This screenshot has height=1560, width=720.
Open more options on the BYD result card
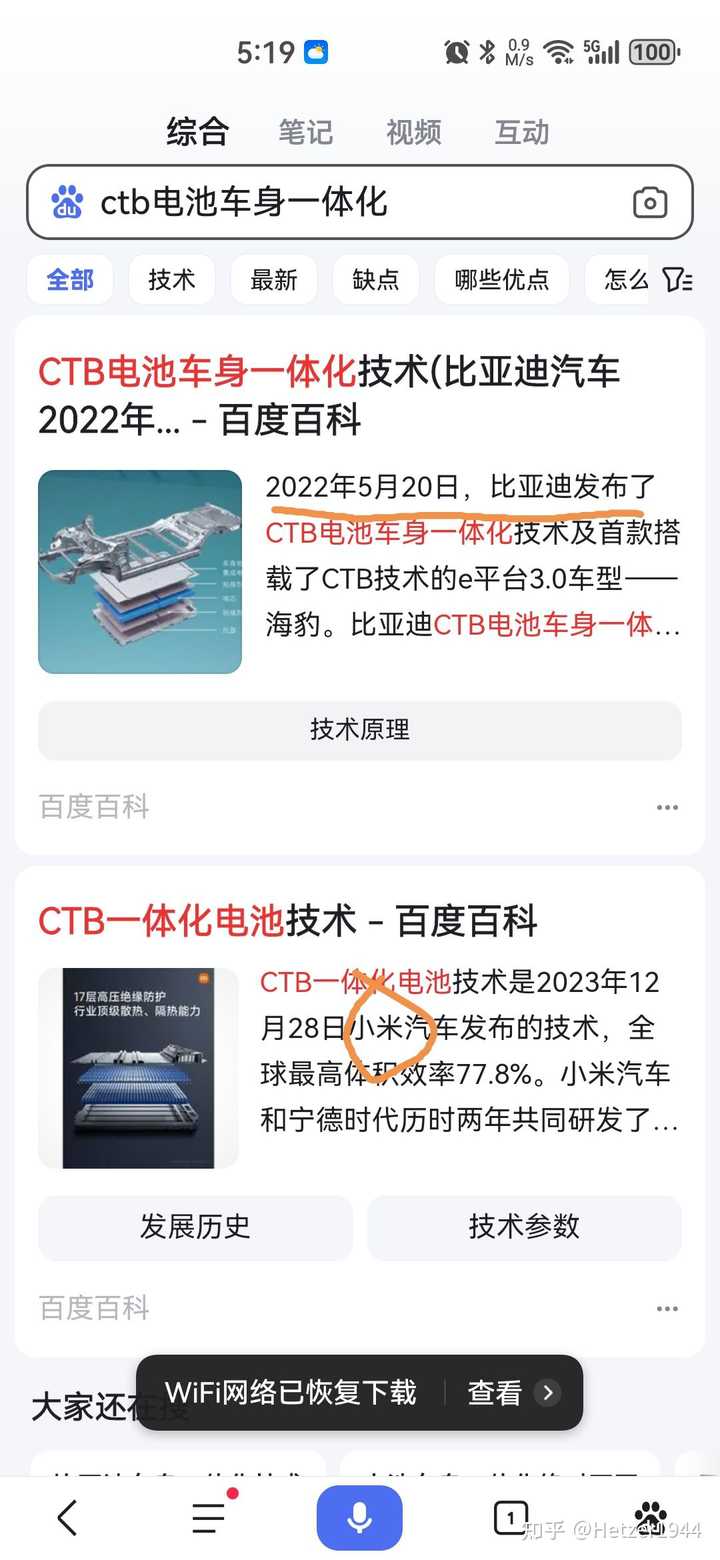[667, 807]
